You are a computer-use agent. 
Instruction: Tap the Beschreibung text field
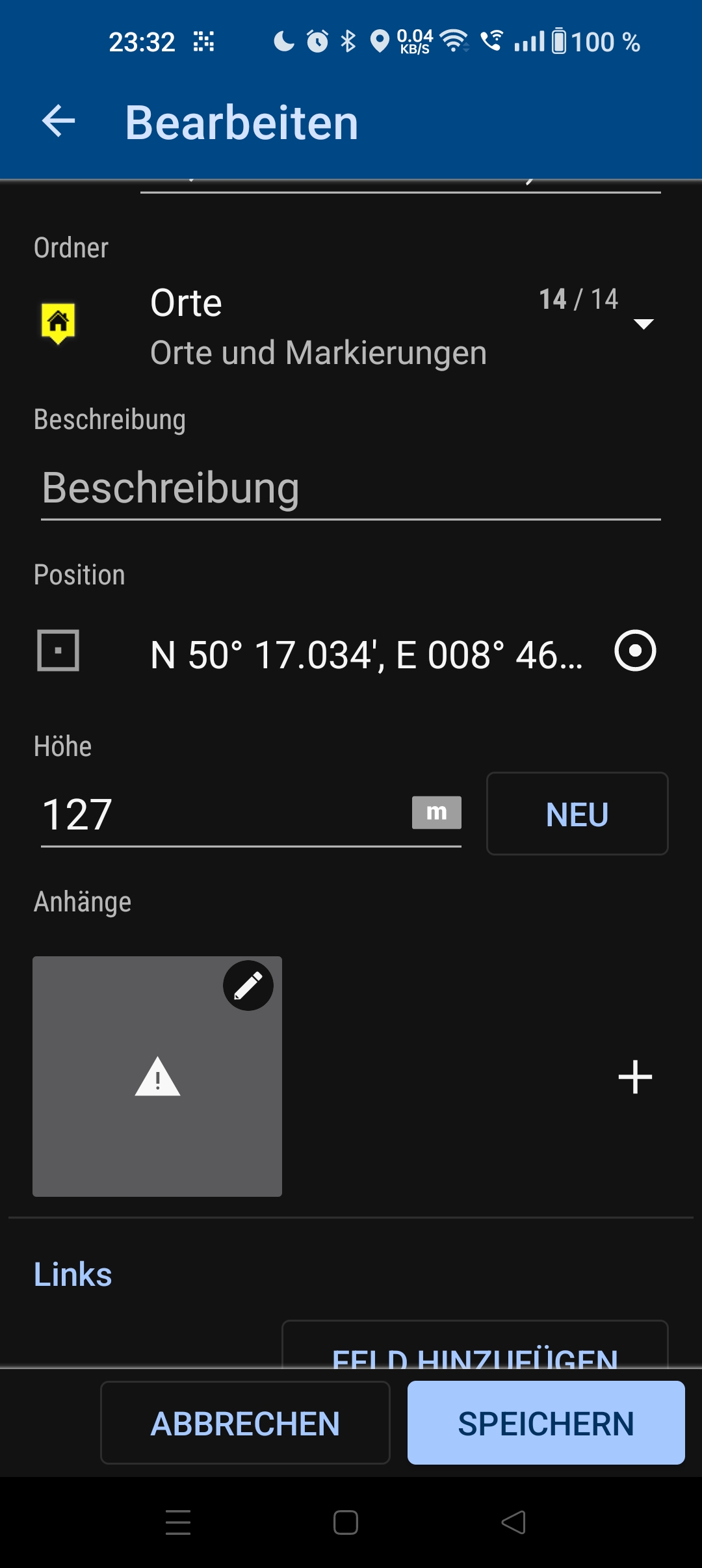tap(351, 488)
